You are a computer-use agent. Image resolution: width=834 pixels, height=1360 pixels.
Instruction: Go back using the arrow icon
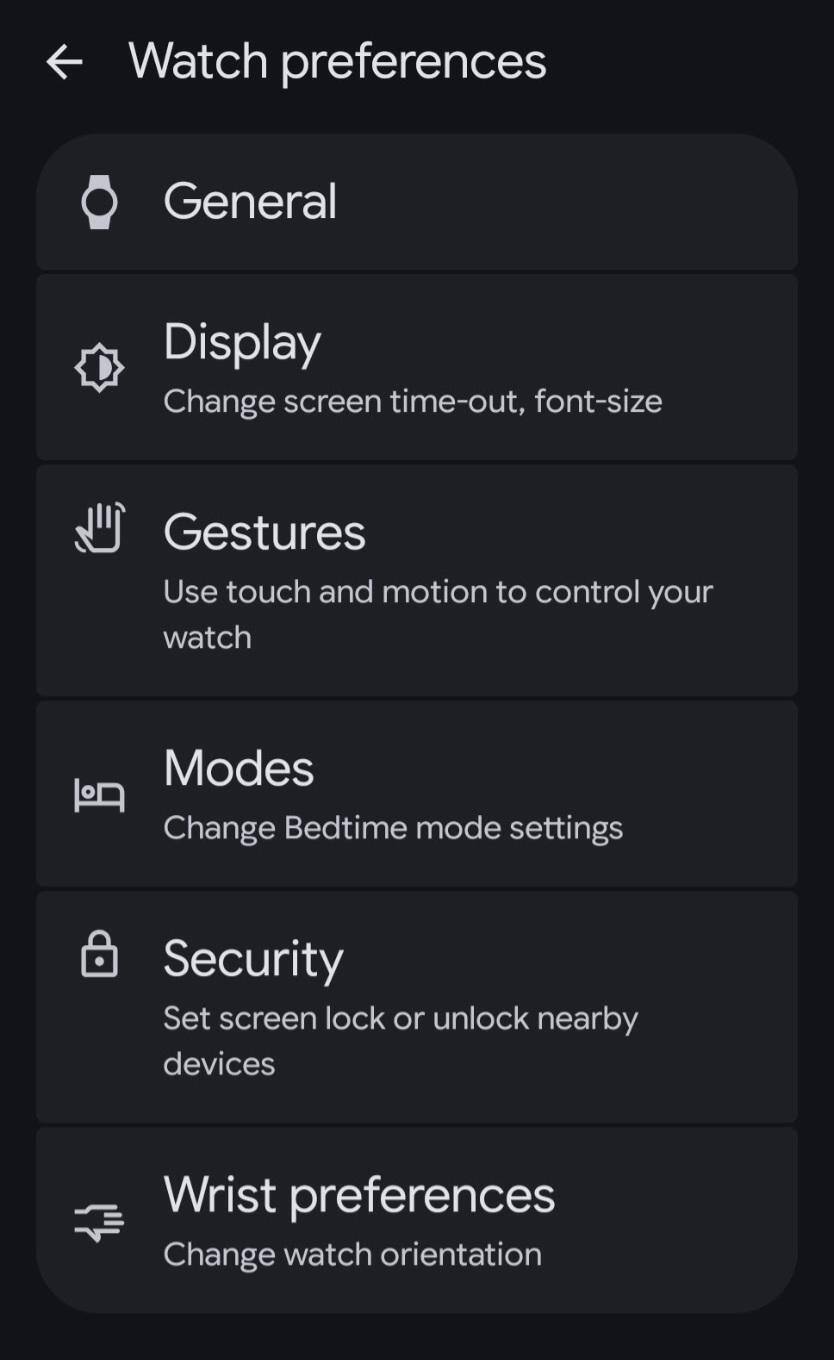[x=65, y=62]
